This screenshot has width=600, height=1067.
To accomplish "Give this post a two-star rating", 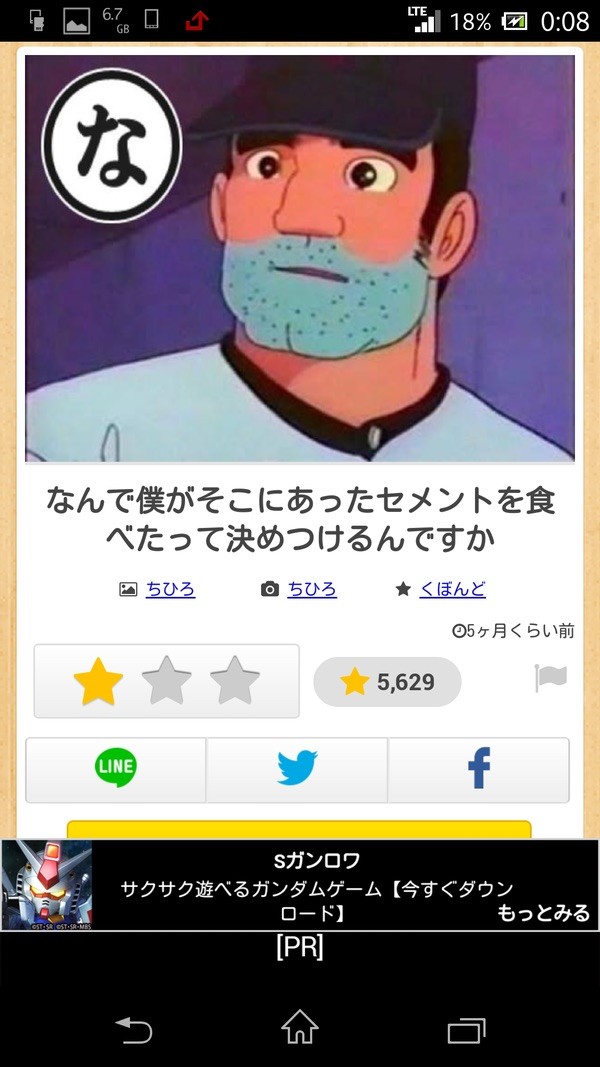I will [167, 682].
